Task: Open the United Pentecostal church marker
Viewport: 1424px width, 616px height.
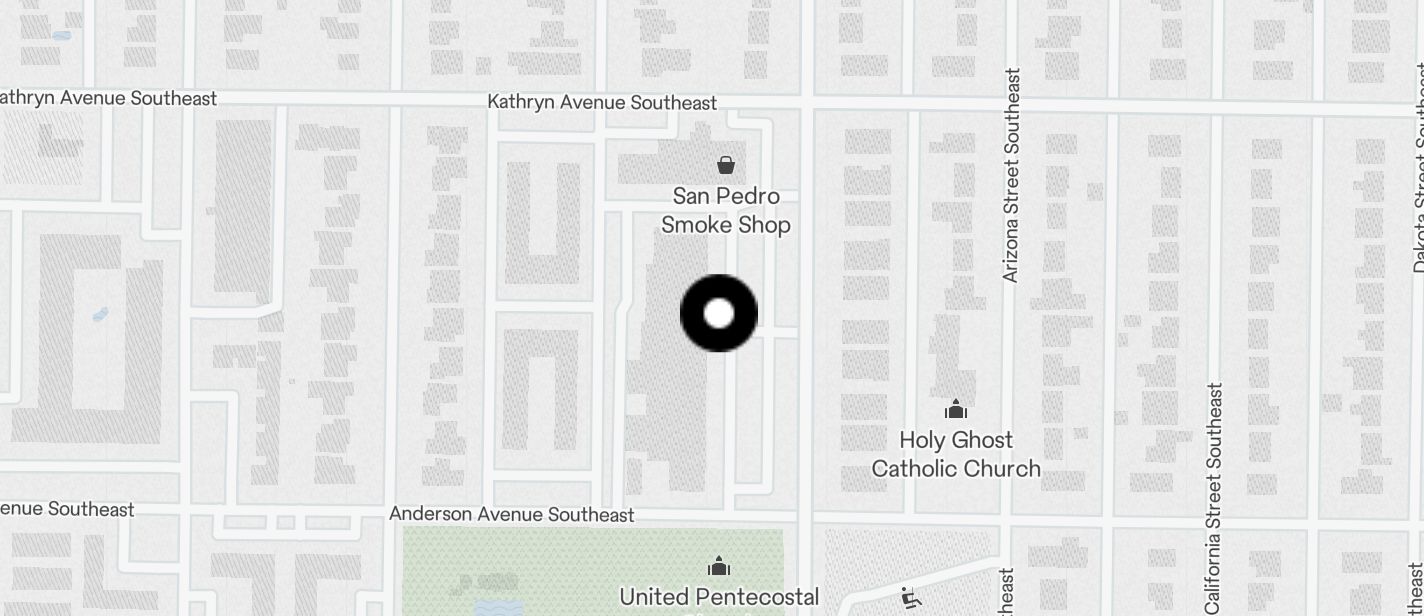Action: click(719, 568)
